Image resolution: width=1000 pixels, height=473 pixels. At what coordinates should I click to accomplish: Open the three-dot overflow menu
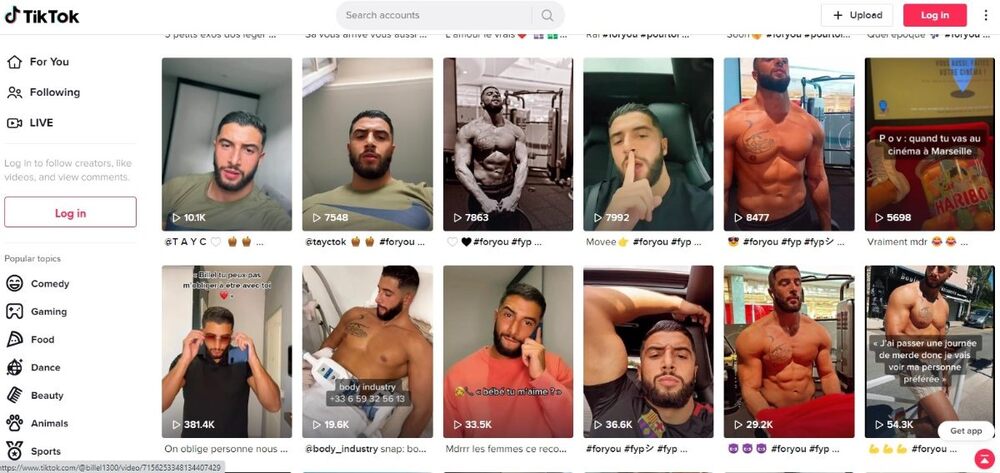coord(985,15)
